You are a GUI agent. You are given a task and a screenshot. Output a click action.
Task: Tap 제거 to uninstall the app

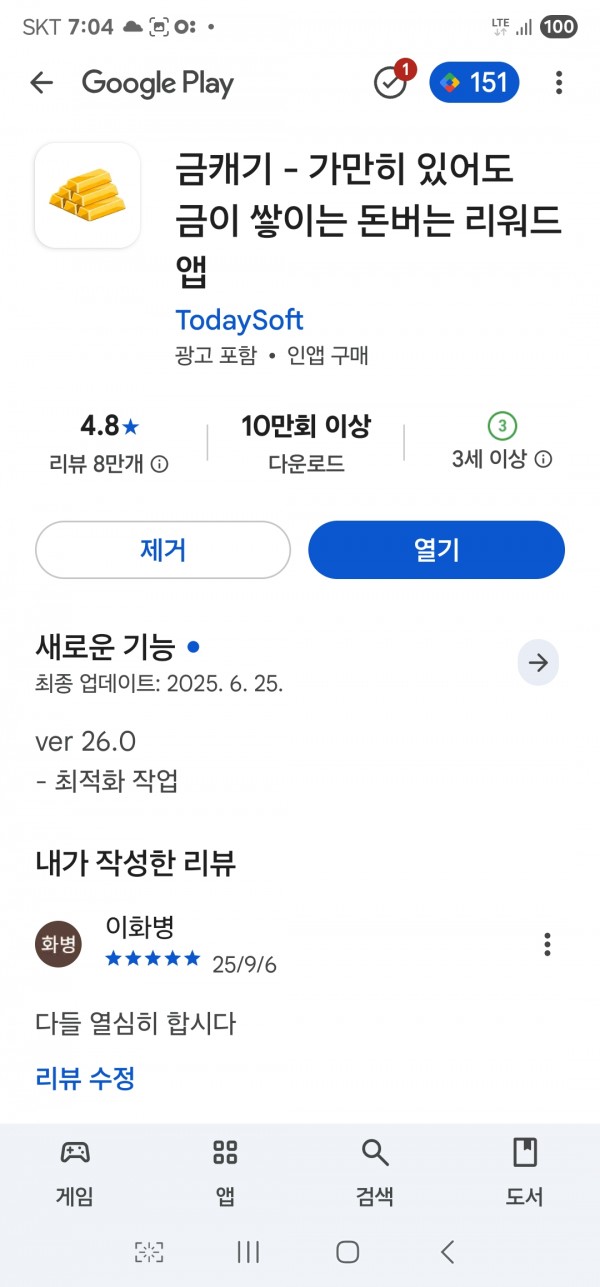click(x=163, y=549)
